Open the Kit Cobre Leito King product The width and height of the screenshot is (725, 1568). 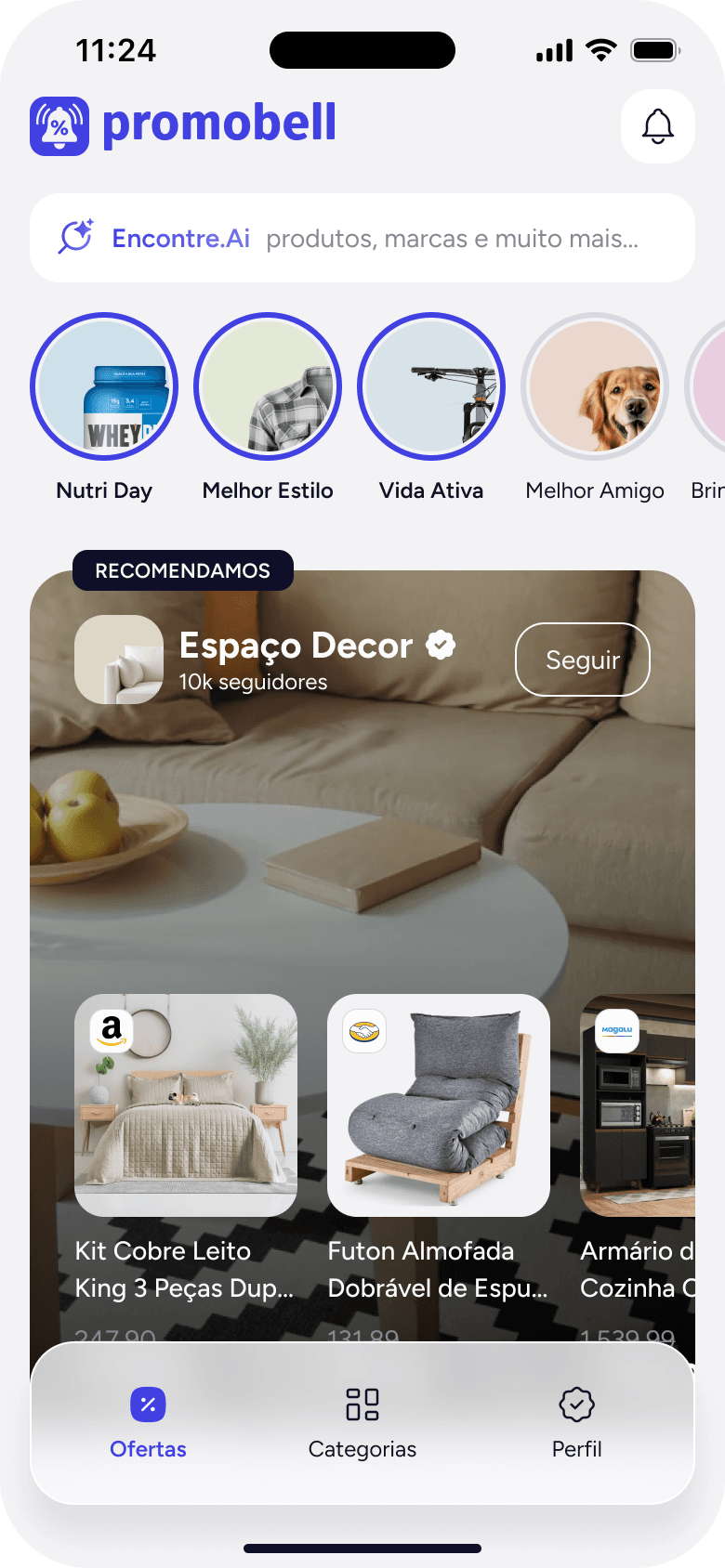tap(186, 1105)
